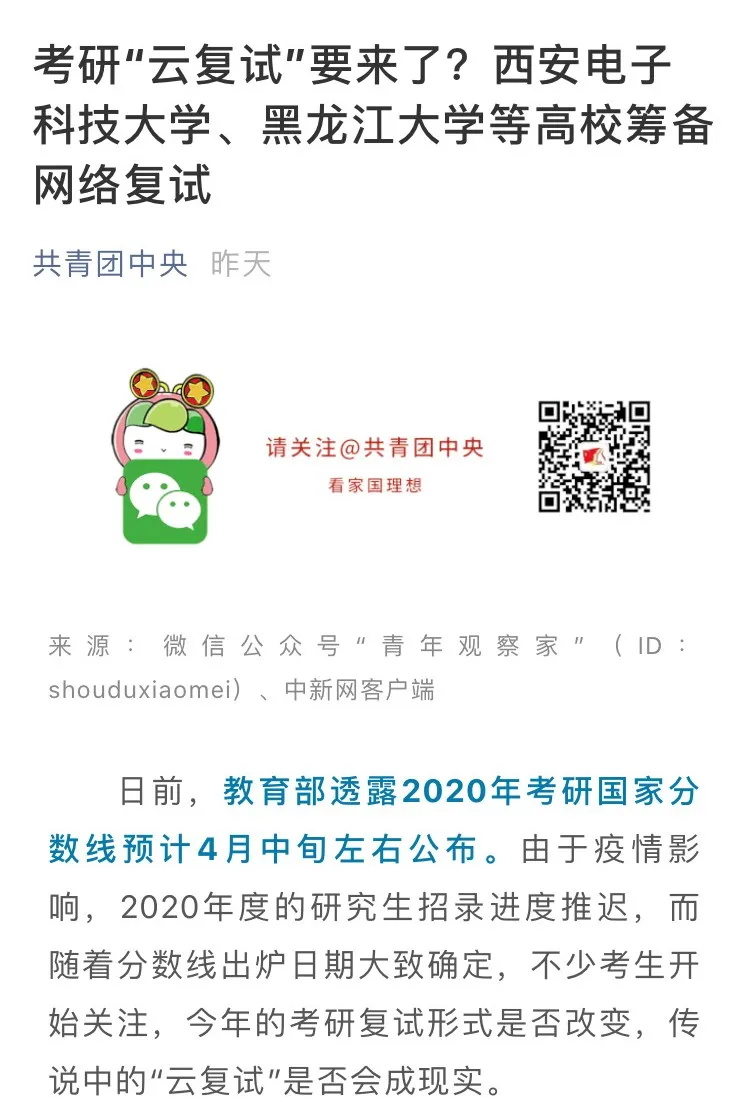Viewport: 750px width, 1097px height.
Task: Open the 共青团中央 account page
Action: click(110, 264)
